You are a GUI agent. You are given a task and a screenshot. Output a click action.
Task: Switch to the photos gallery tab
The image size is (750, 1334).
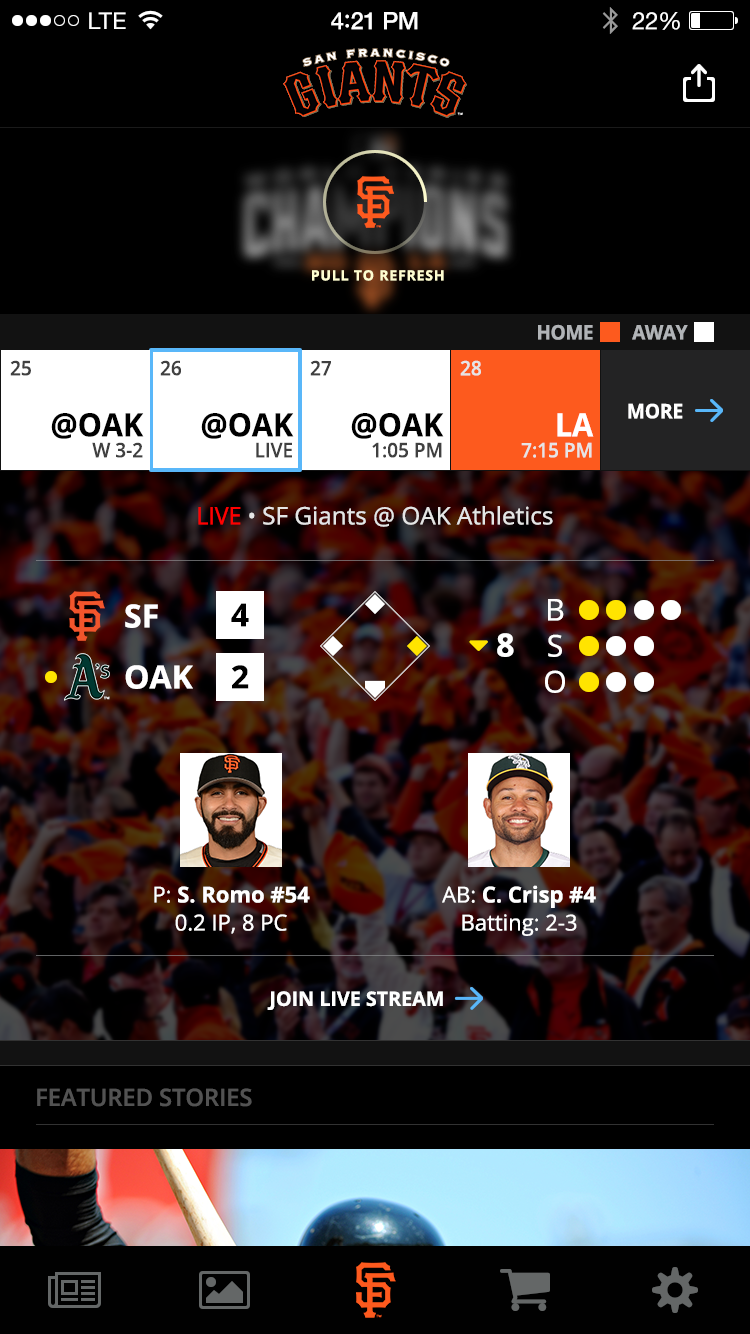225,1290
